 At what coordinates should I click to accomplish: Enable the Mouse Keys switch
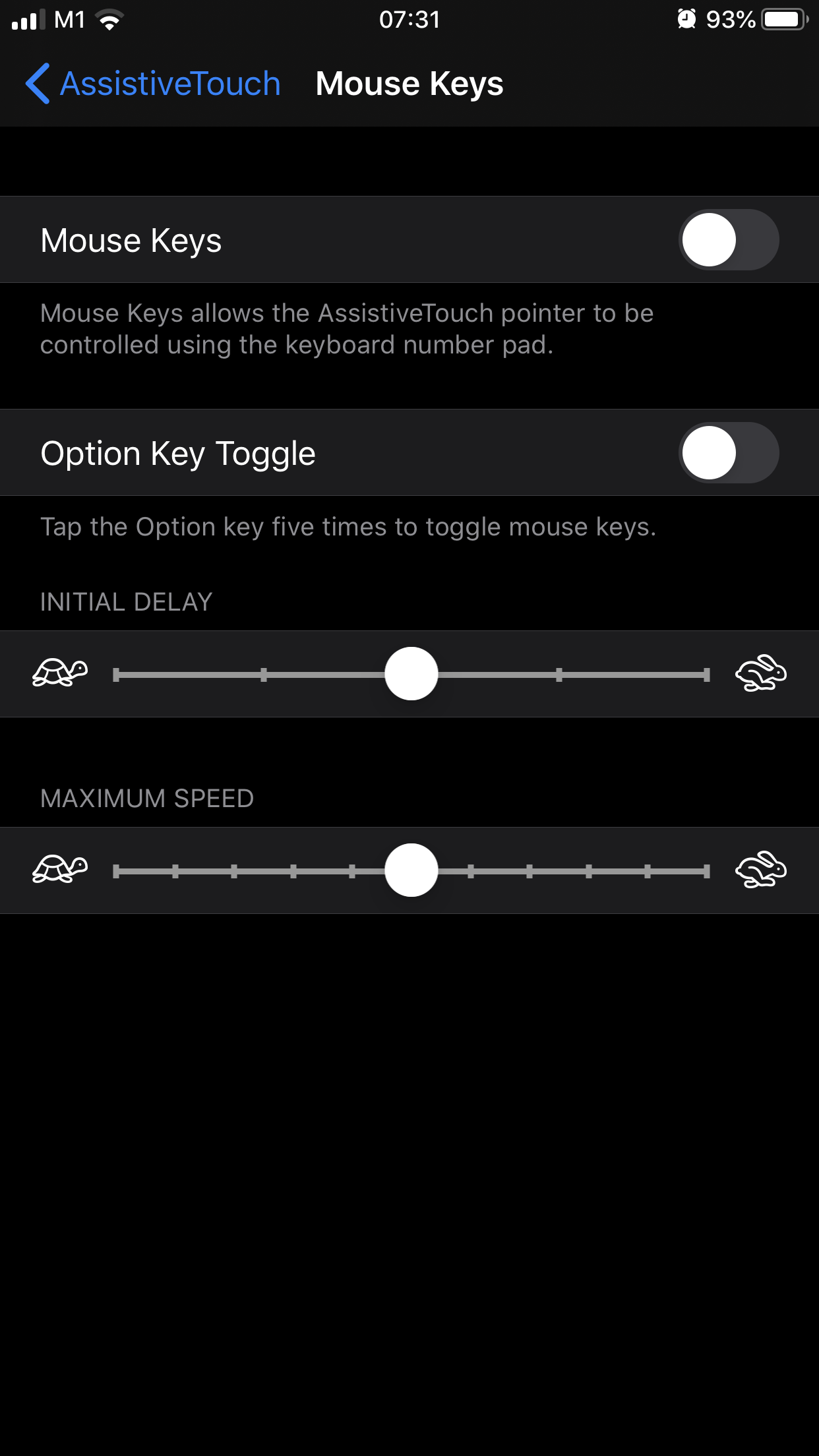click(728, 240)
